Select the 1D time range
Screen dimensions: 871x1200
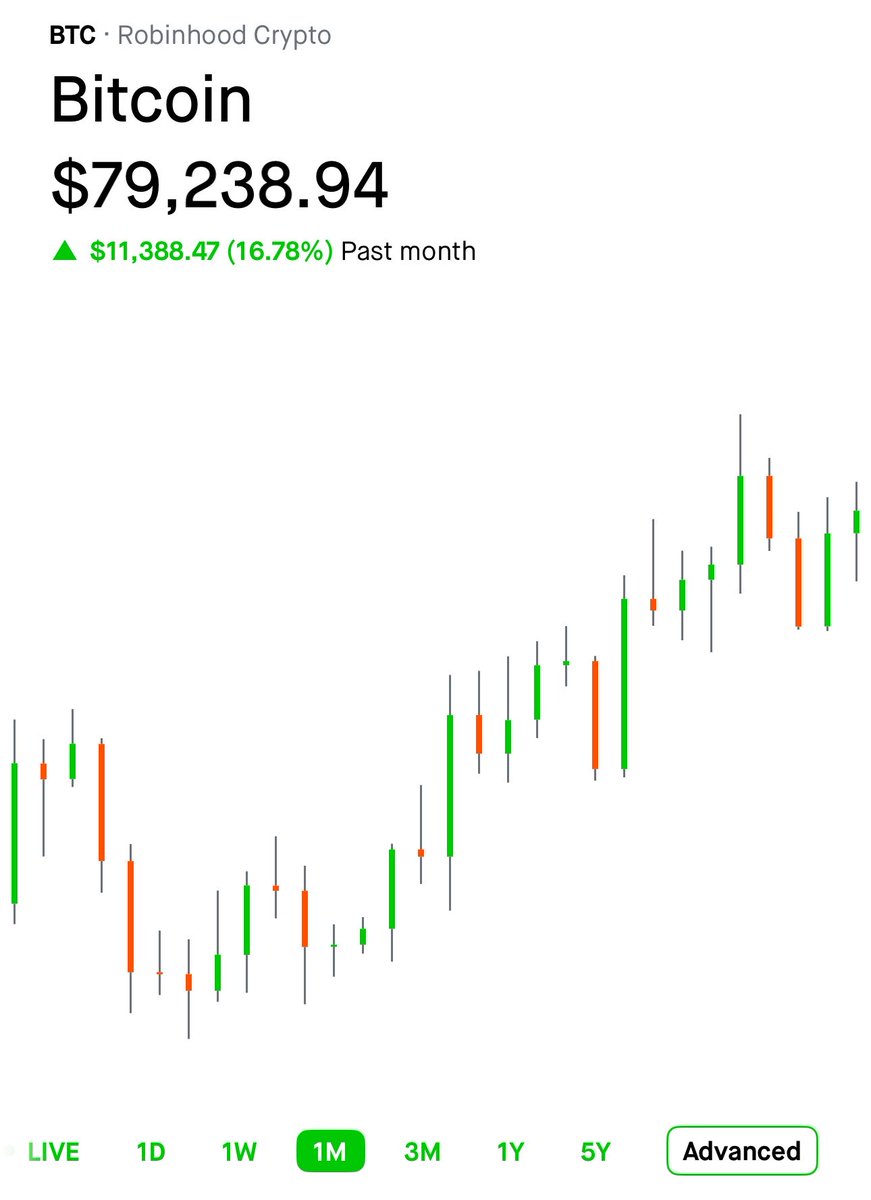tap(150, 1151)
